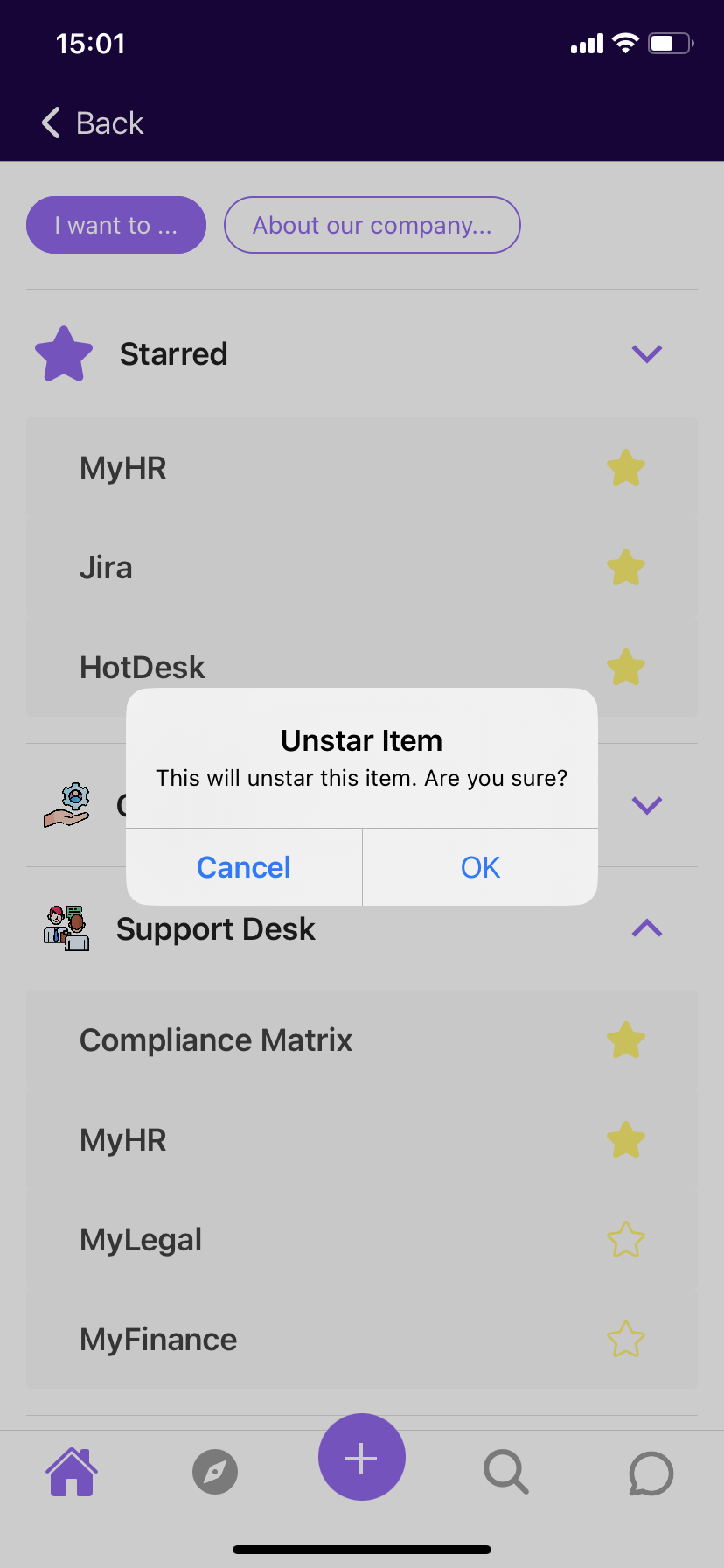This screenshot has width=724, height=1568.
Task: Select the 'I want to ...' chip
Action: click(x=116, y=225)
